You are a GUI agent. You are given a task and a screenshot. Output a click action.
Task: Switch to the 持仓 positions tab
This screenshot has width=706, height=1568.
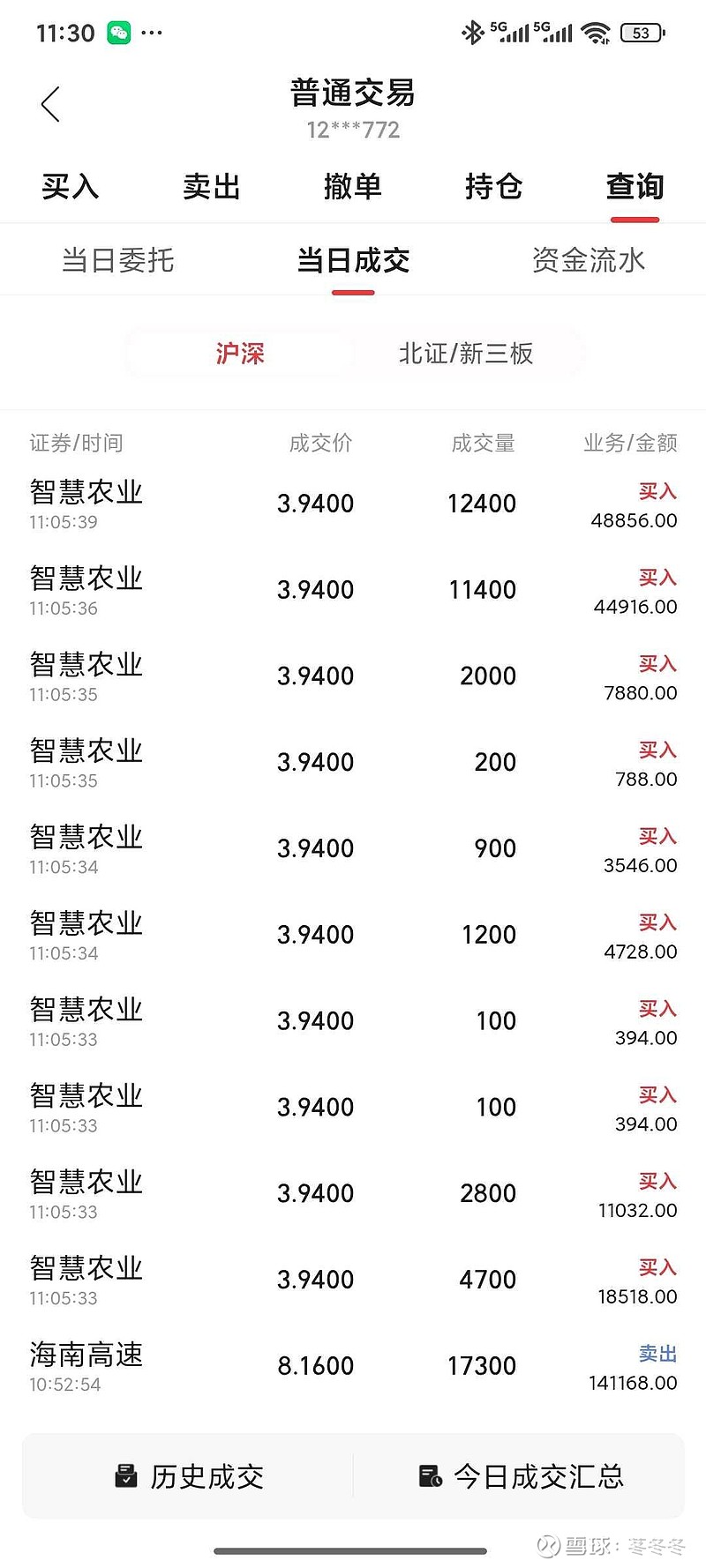click(x=494, y=187)
